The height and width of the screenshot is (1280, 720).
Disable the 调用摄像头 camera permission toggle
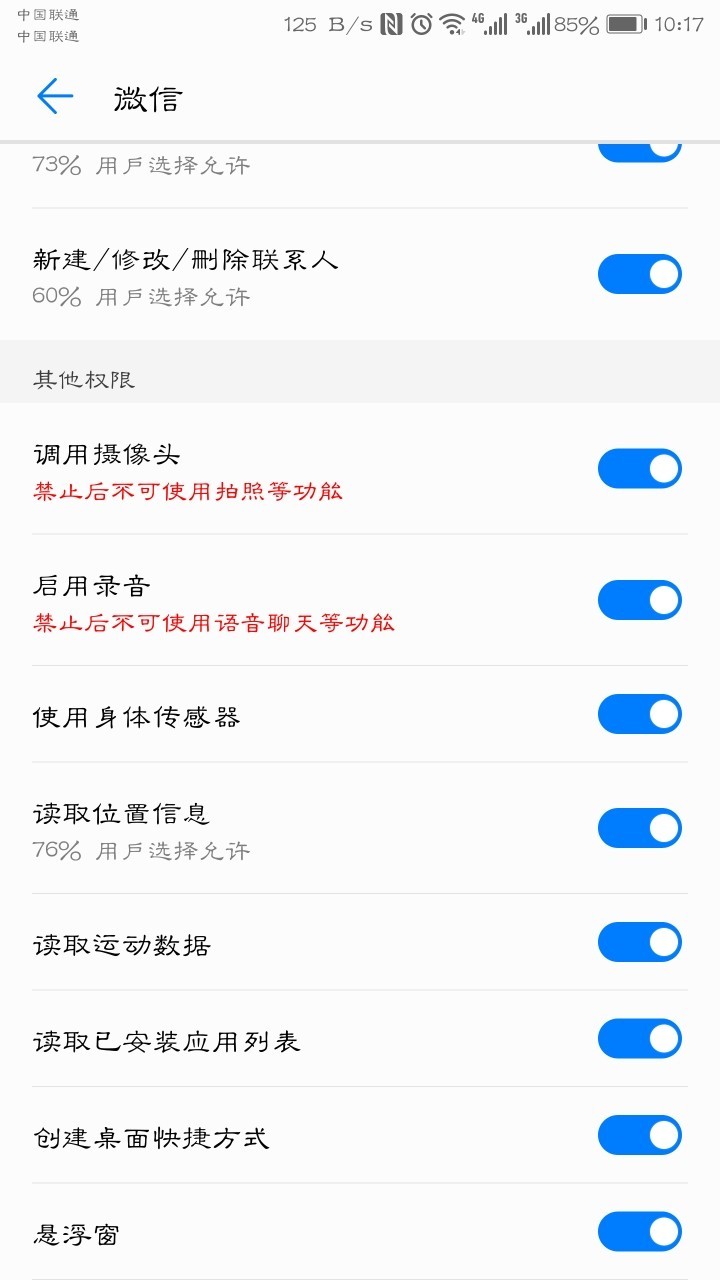(x=640, y=467)
